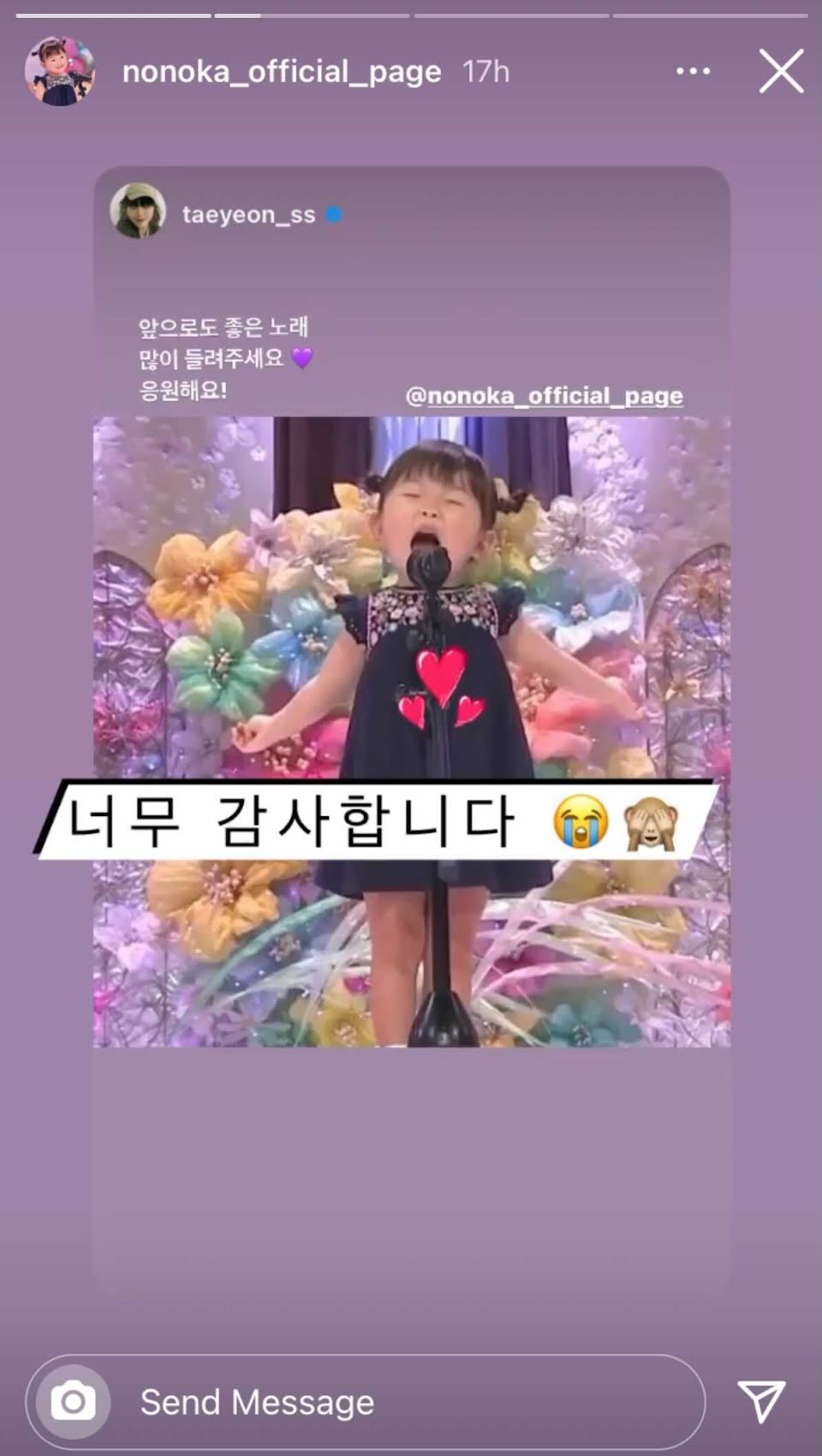Open the camera to reply
The width and height of the screenshot is (822, 1456).
[73, 1402]
